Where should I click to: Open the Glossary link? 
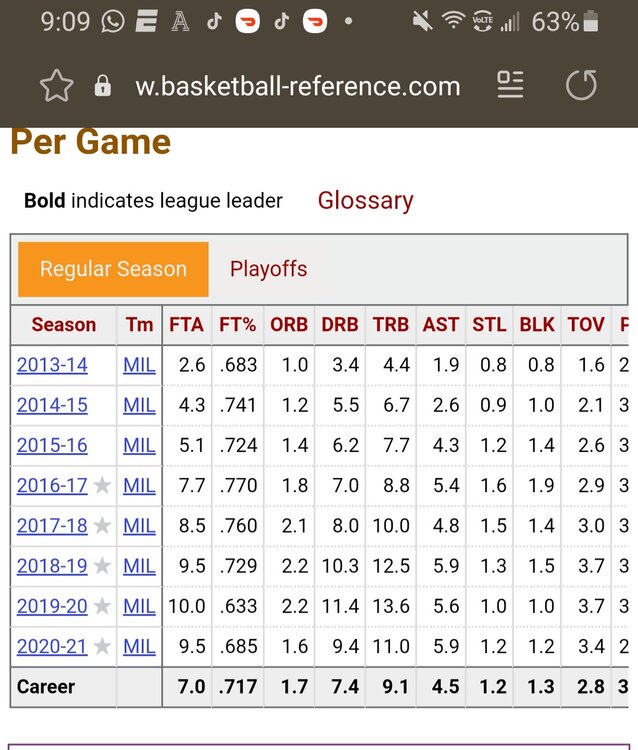pos(365,200)
